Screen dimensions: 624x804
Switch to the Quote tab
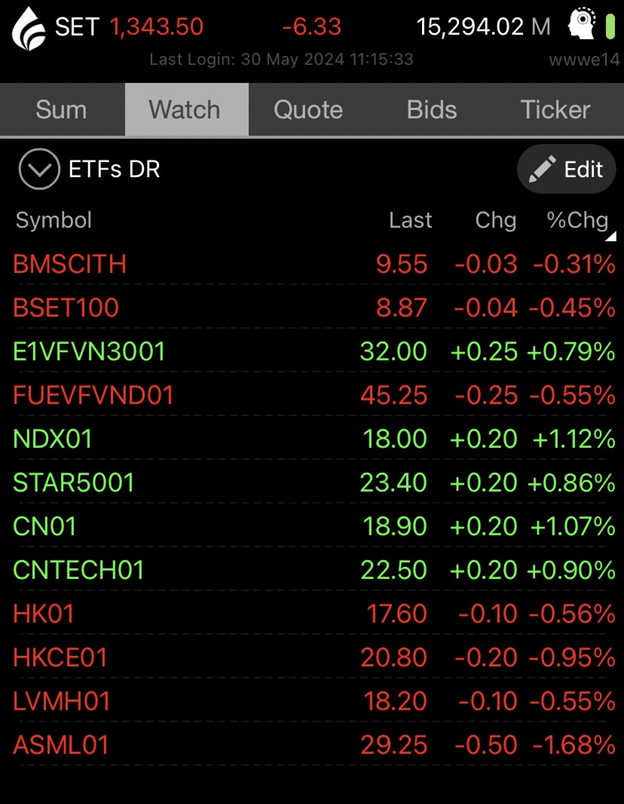pos(308,110)
